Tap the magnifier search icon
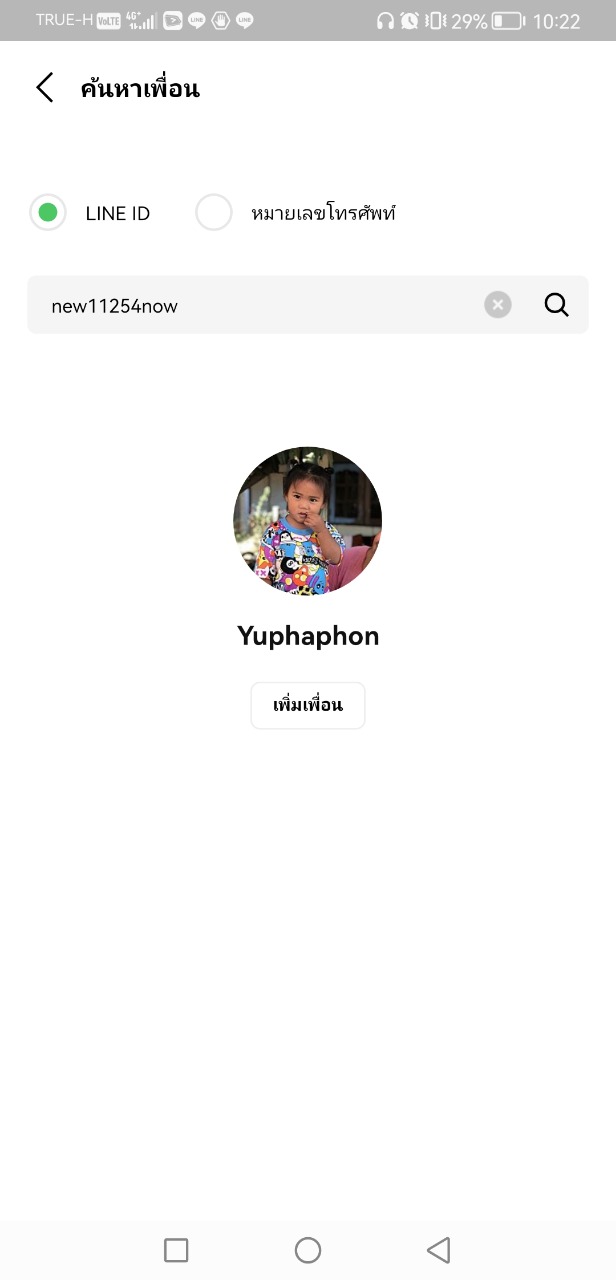Image resolution: width=616 pixels, height=1280 pixels. pyautogui.click(x=557, y=305)
